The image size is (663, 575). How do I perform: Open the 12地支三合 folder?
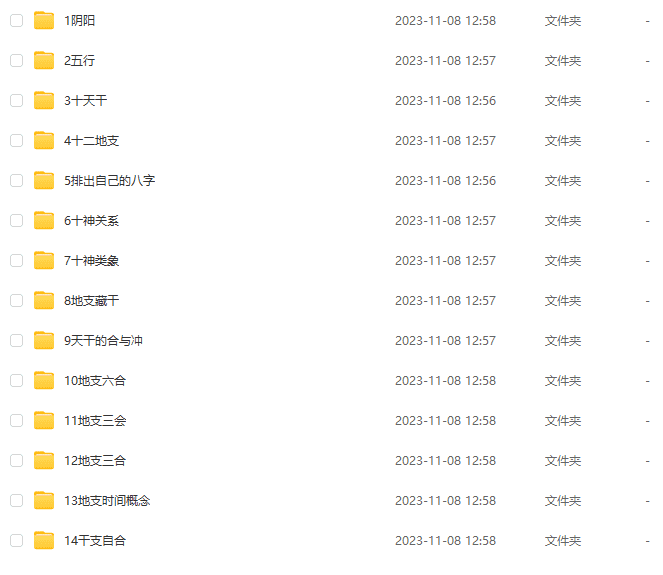pos(95,461)
